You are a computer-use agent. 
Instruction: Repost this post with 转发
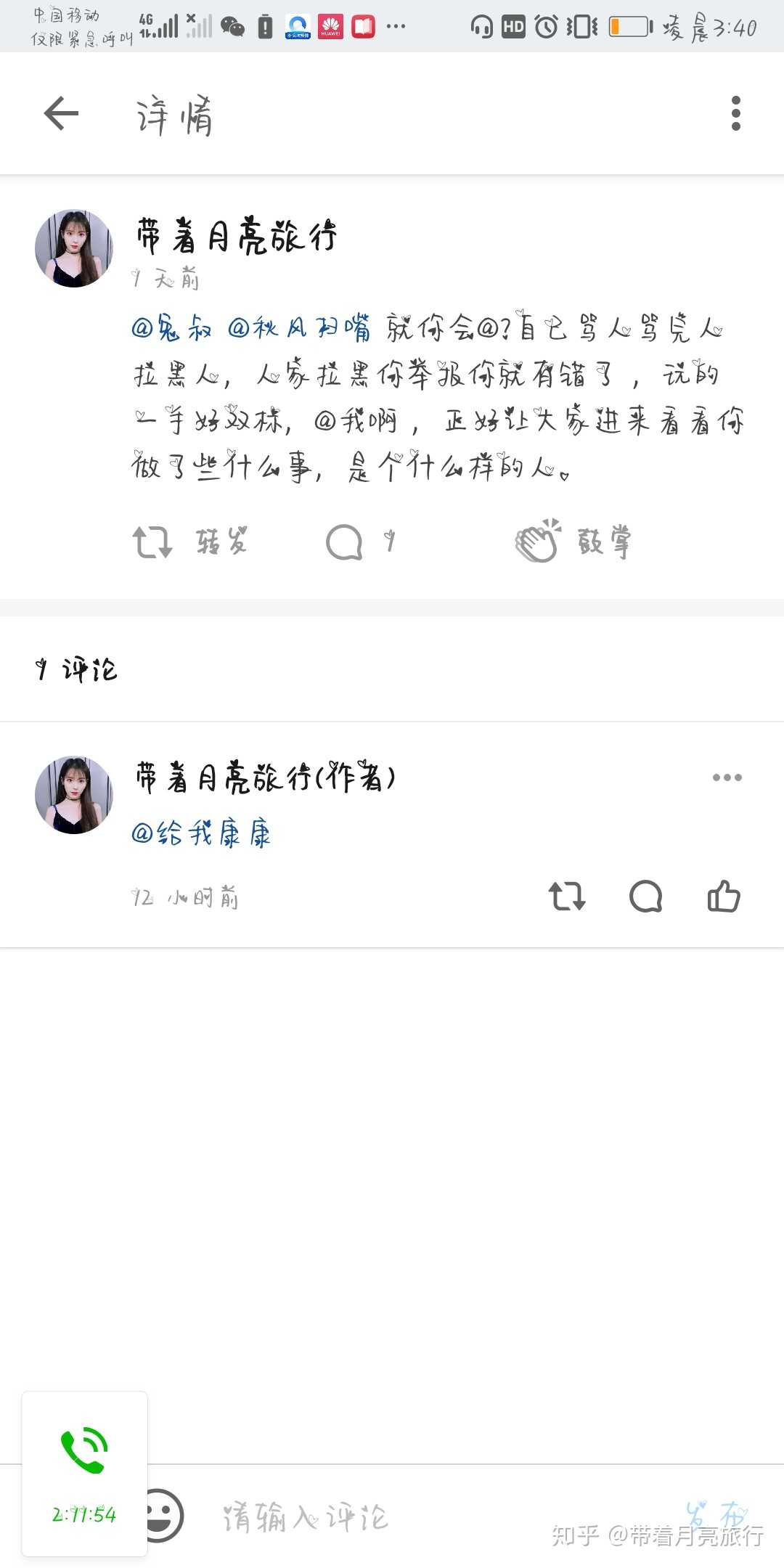pyautogui.click(x=190, y=542)
